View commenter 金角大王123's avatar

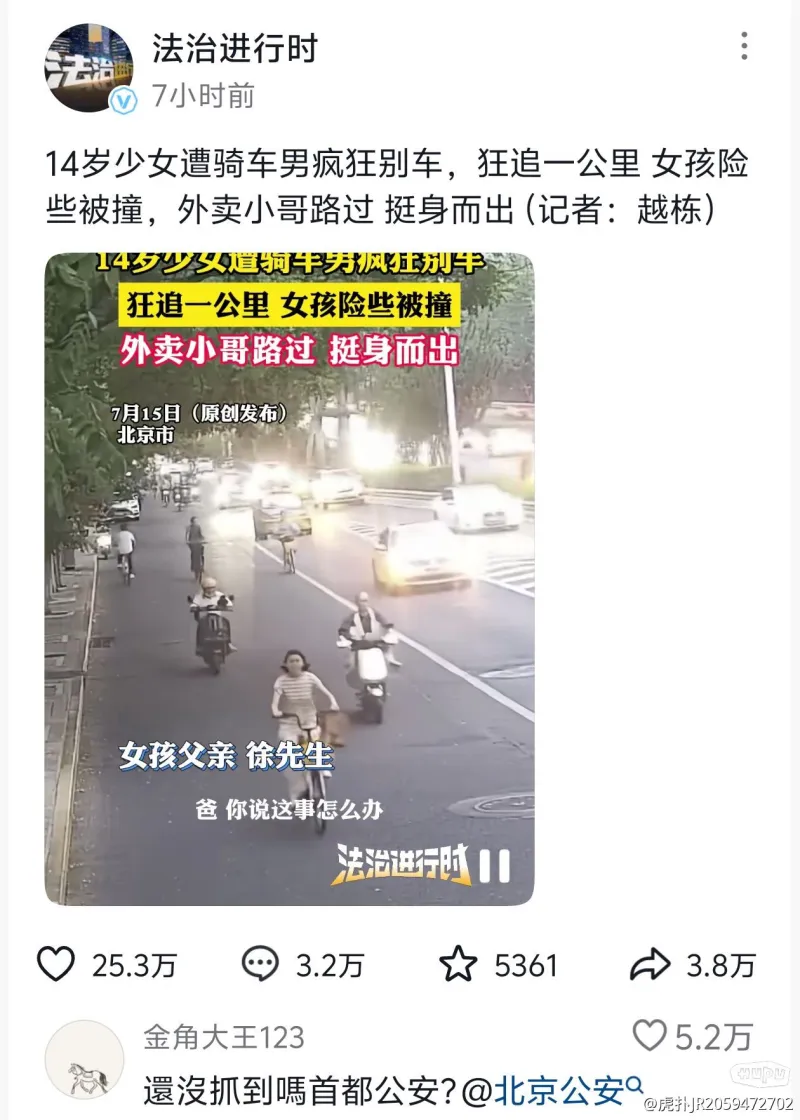[84, 1060]
